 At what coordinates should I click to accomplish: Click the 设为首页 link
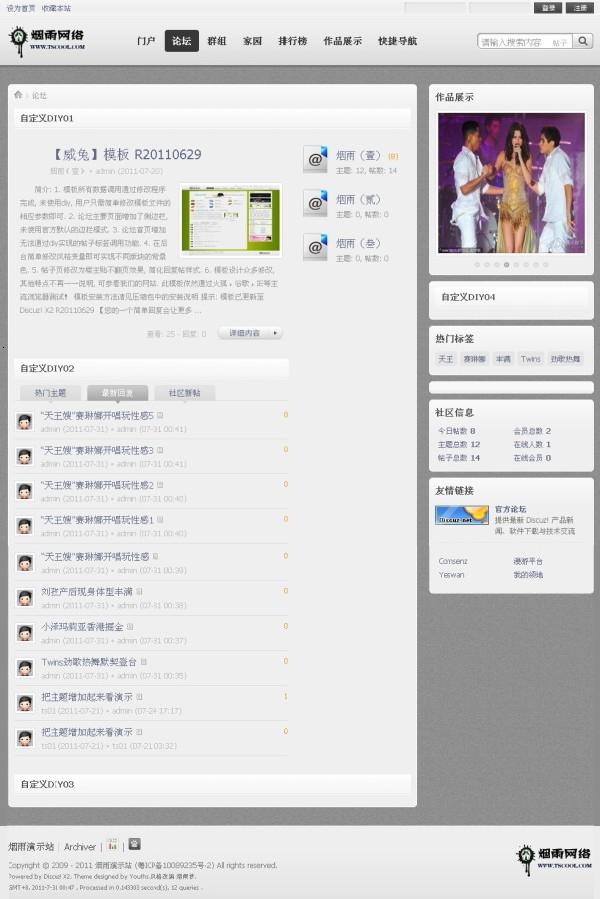pos(18,8)
